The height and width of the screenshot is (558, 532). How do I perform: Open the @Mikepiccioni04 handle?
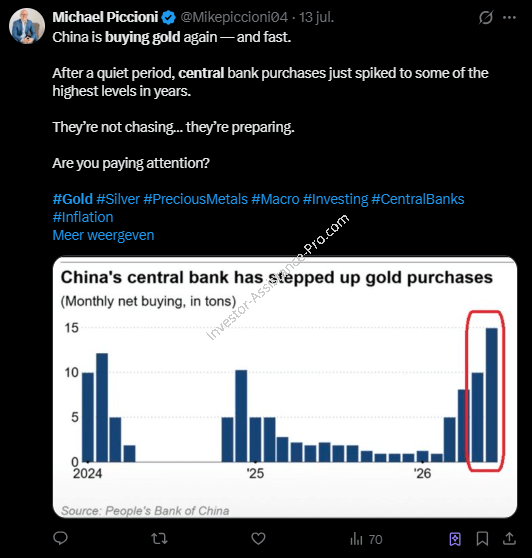(x=234, y=17)
